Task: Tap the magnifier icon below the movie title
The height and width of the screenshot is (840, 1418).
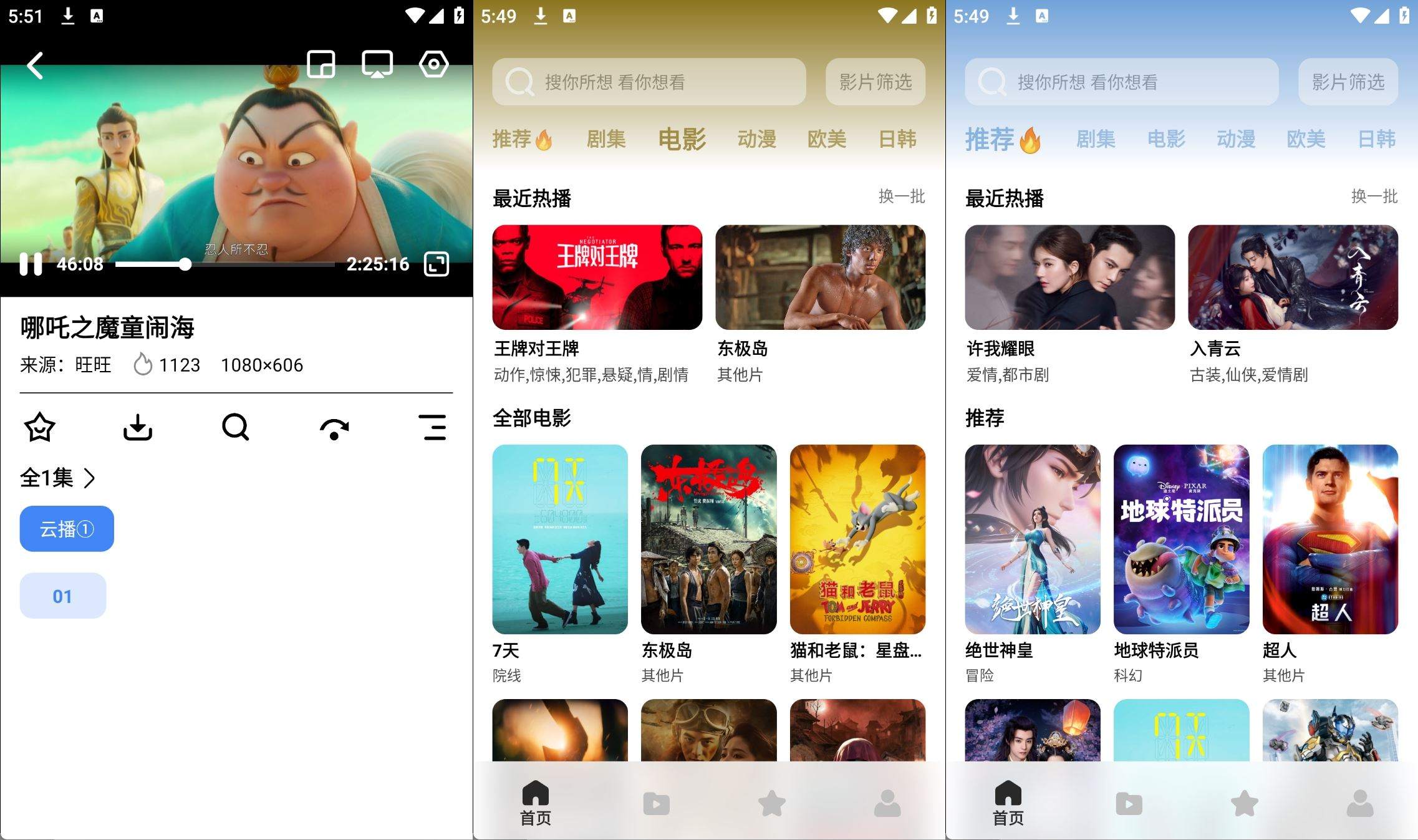Action: point(236,427)
